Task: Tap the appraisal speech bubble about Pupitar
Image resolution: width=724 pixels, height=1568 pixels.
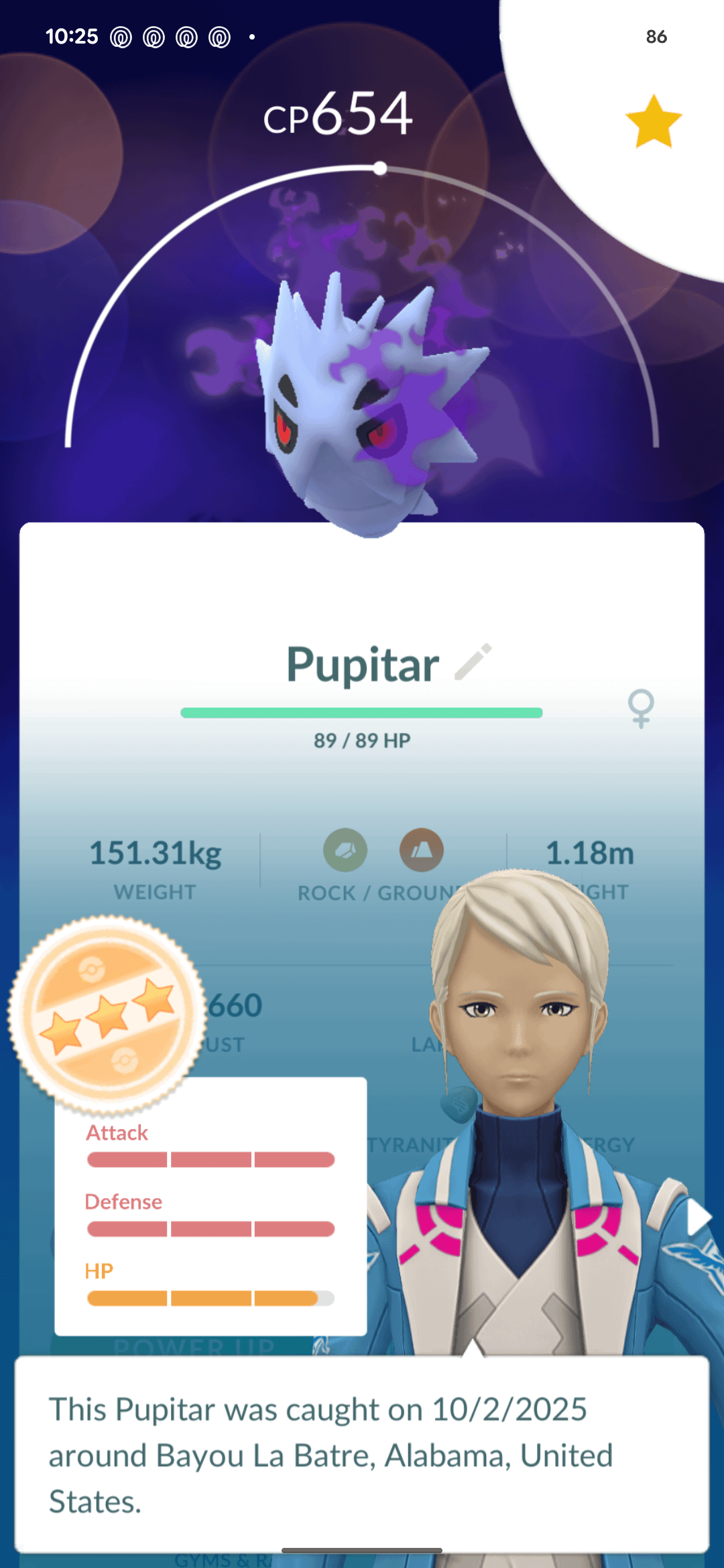Action: point(362,1454)
